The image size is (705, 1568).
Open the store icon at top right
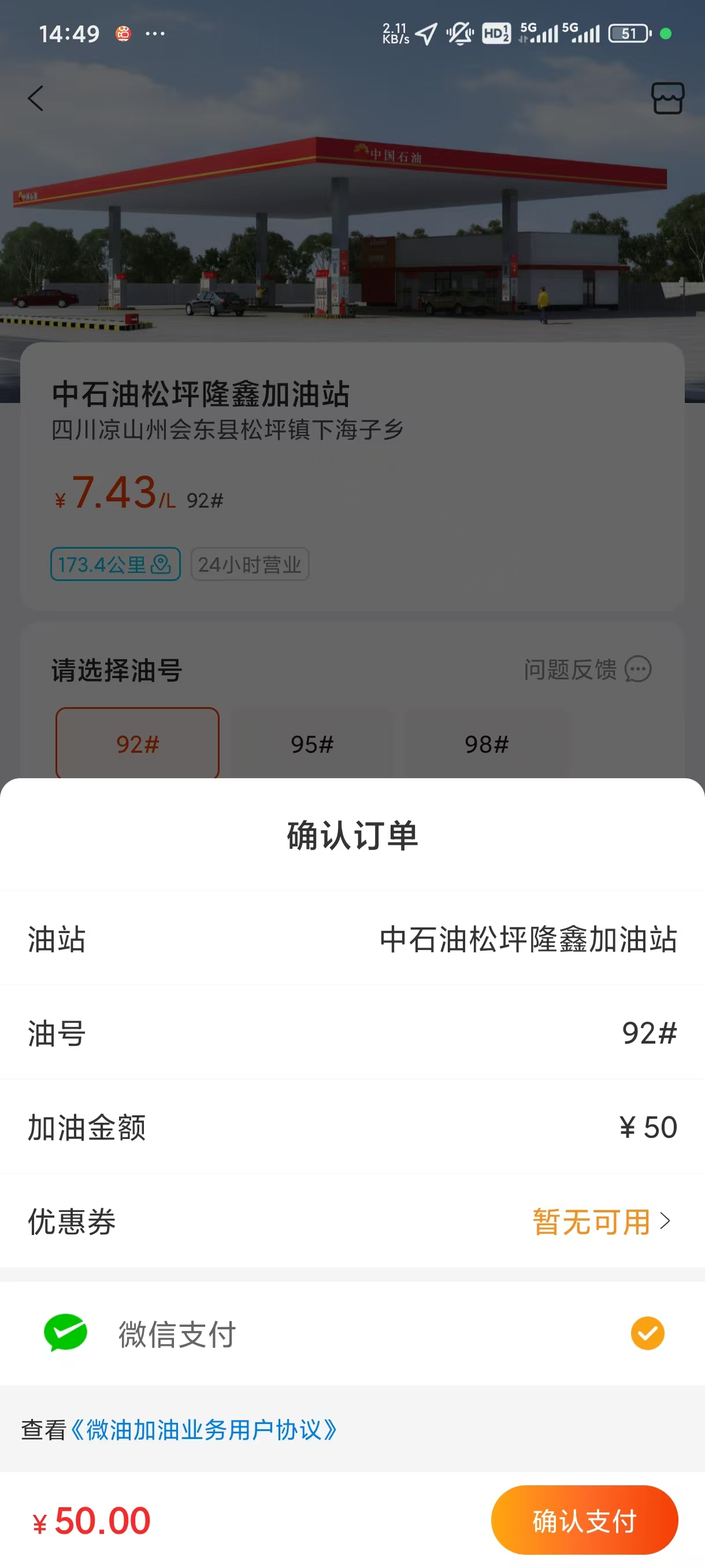(x=667, y=98)
